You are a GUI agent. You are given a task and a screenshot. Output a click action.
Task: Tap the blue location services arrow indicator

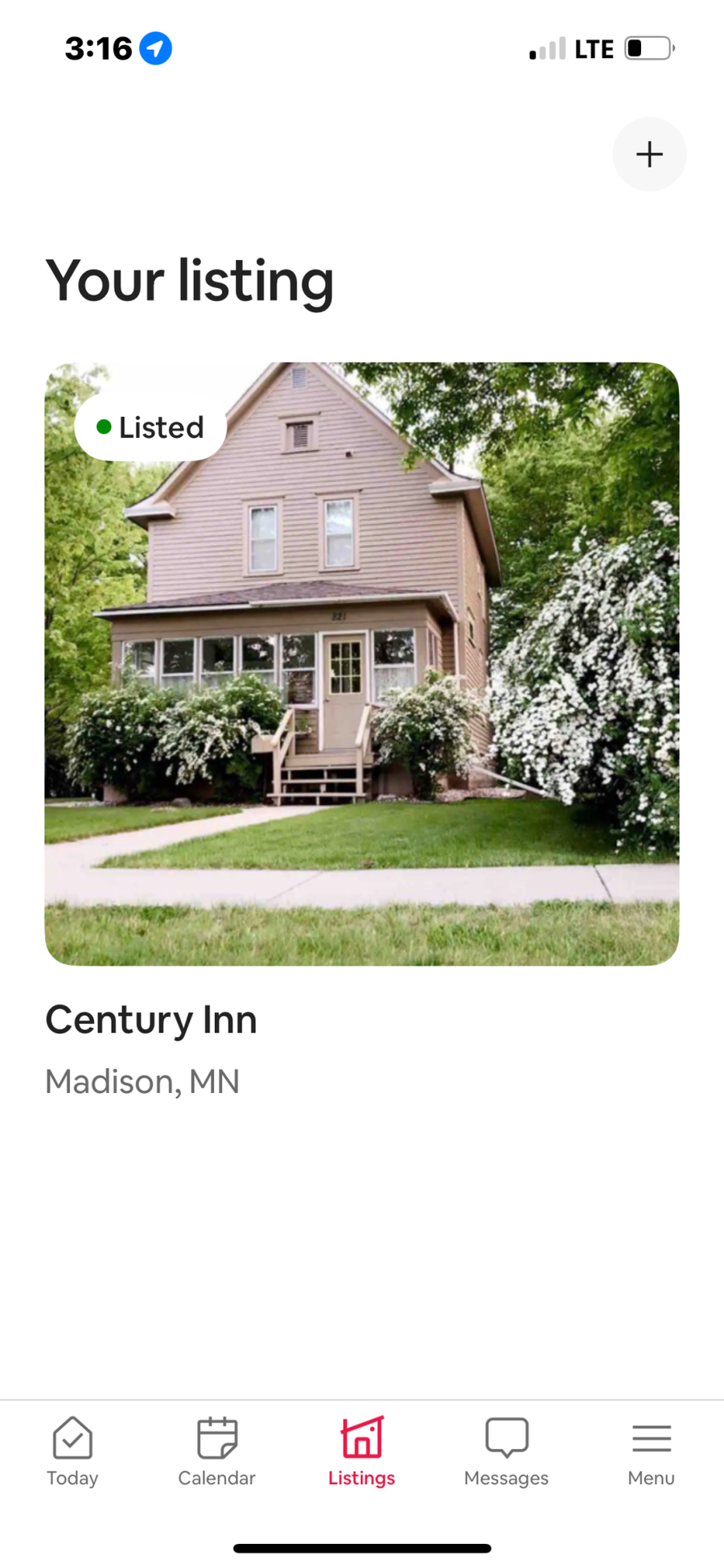point(156,48)
